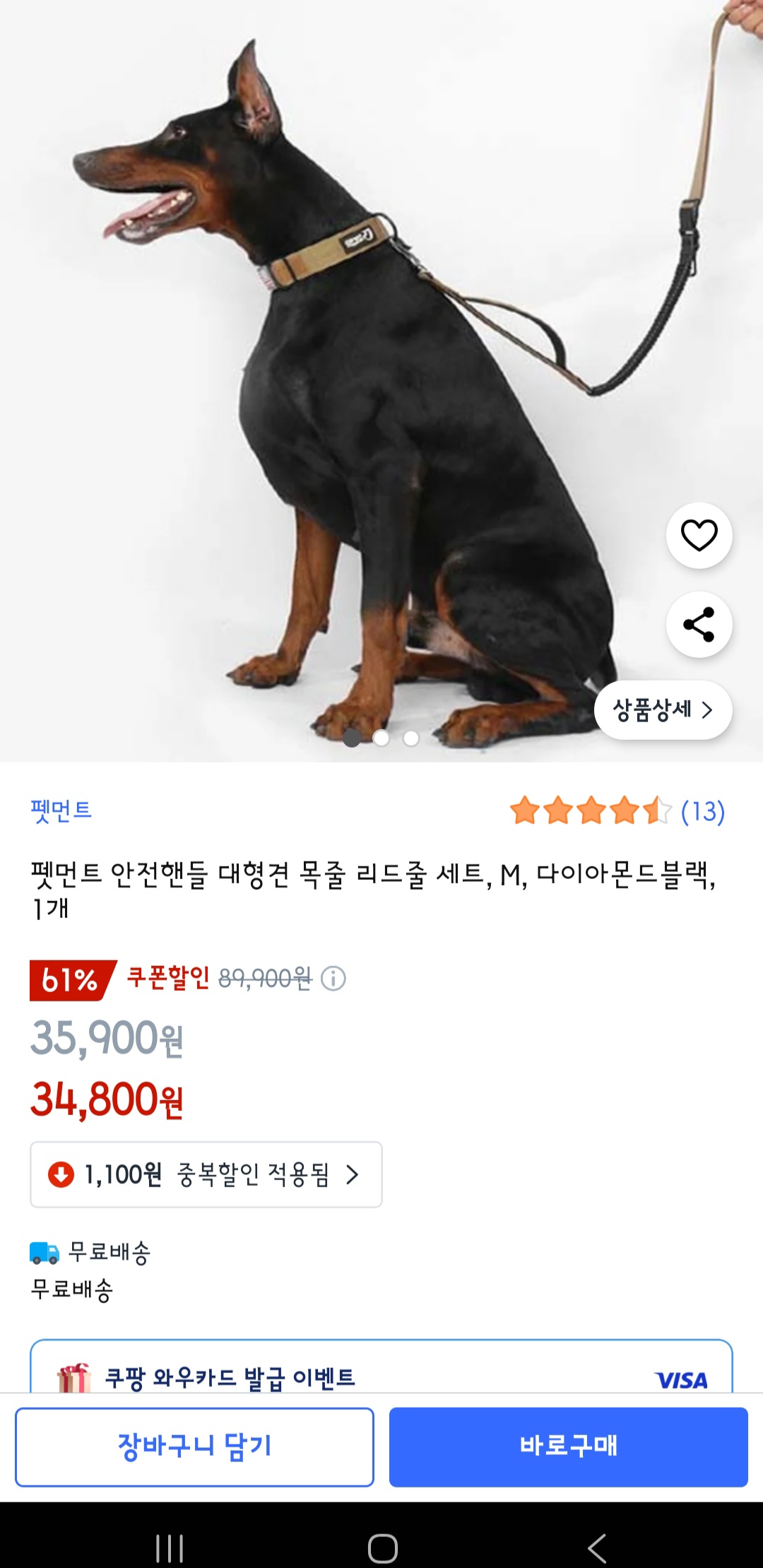Image resolution: width=763 pixels, height=1568 pixels.
Task: Add this product to wishlist with heart icon
Action: (699, 535)
